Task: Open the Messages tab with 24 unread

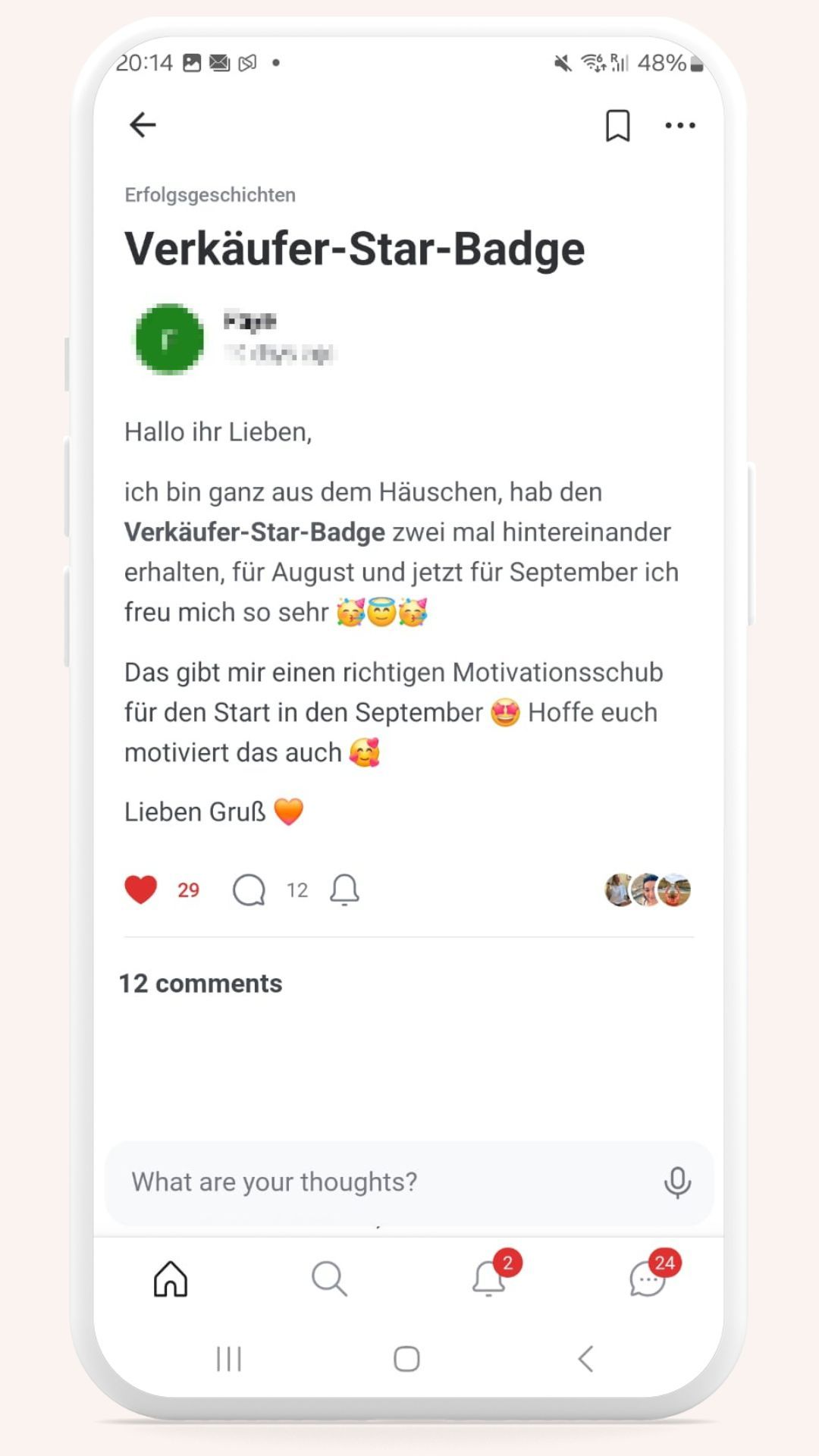Action: pyautogui.click(x=649, y=1279)
